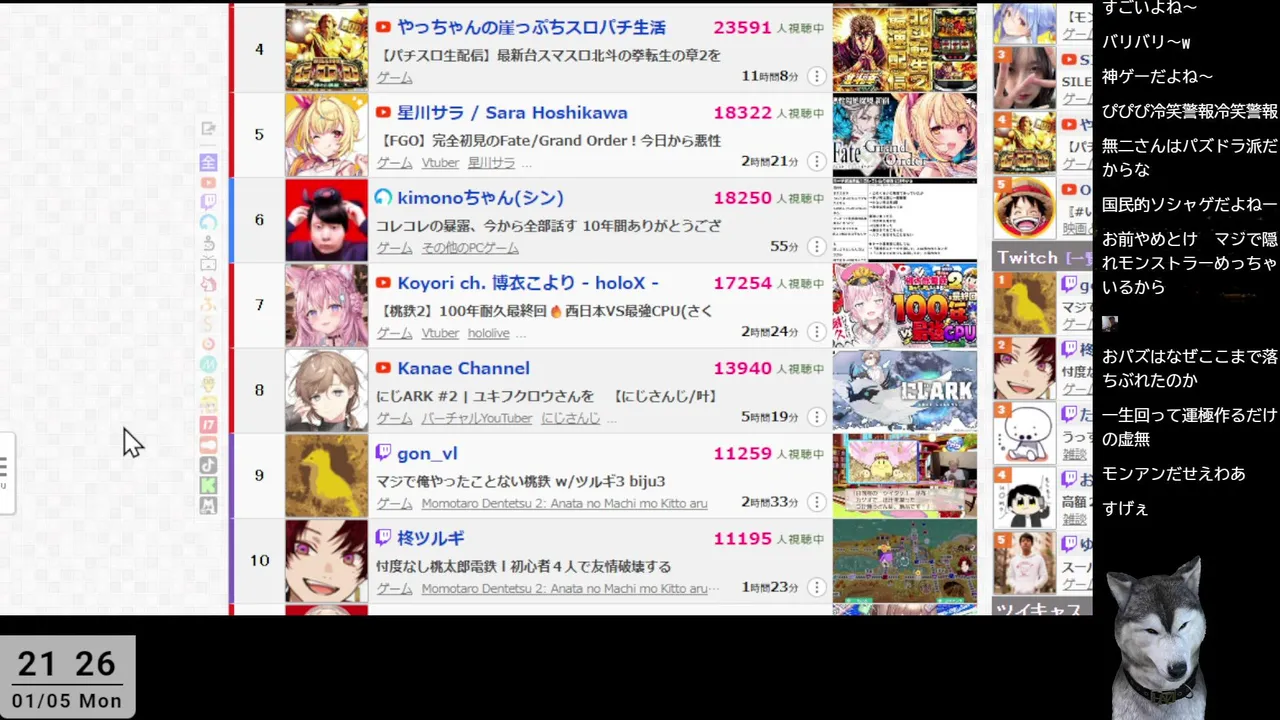1280x720 pixels.
Task: View Kanae's ARK stream preview thumbnail
Action: coord(904,390)
